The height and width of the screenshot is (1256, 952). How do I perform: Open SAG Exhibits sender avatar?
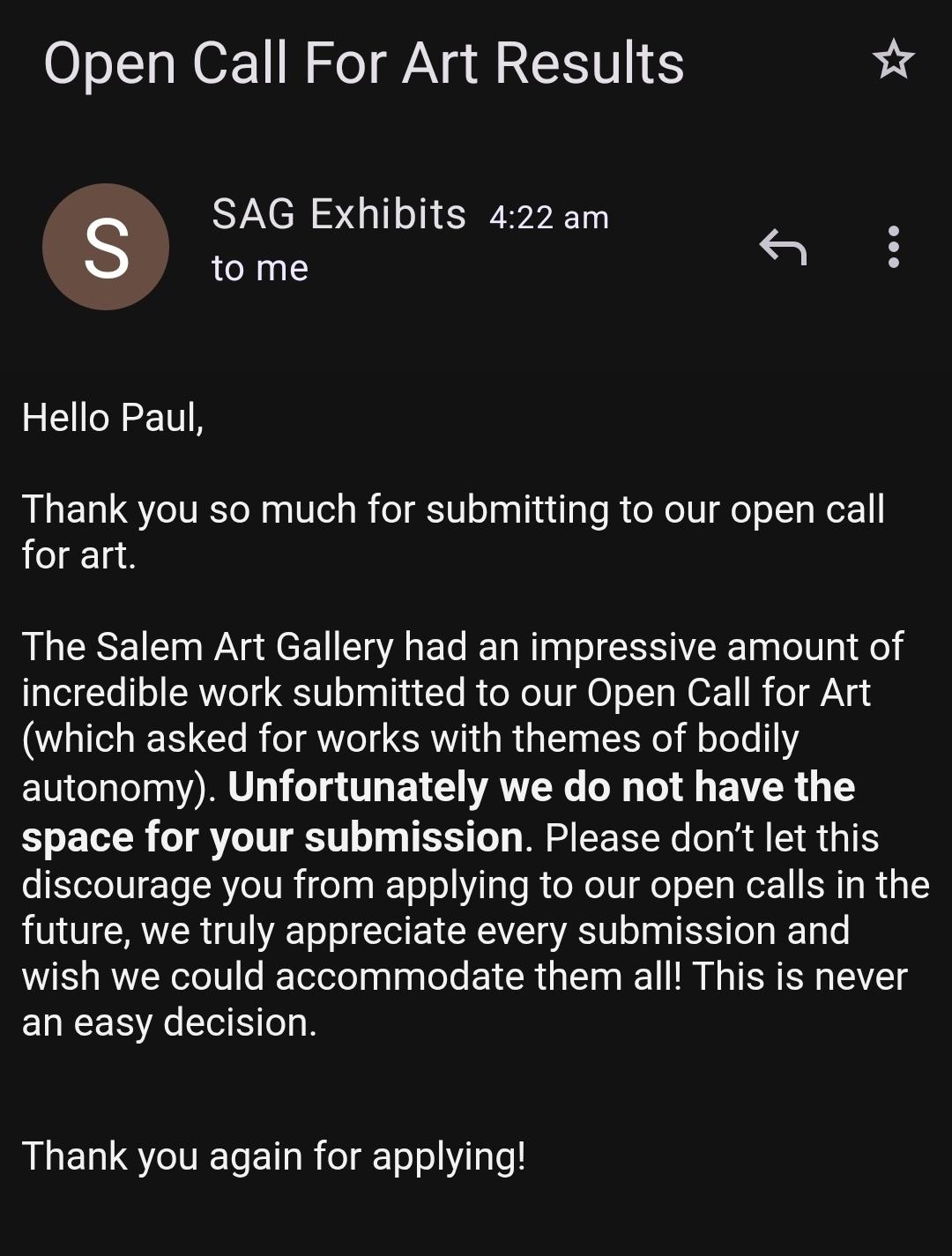tap(106, 247)
